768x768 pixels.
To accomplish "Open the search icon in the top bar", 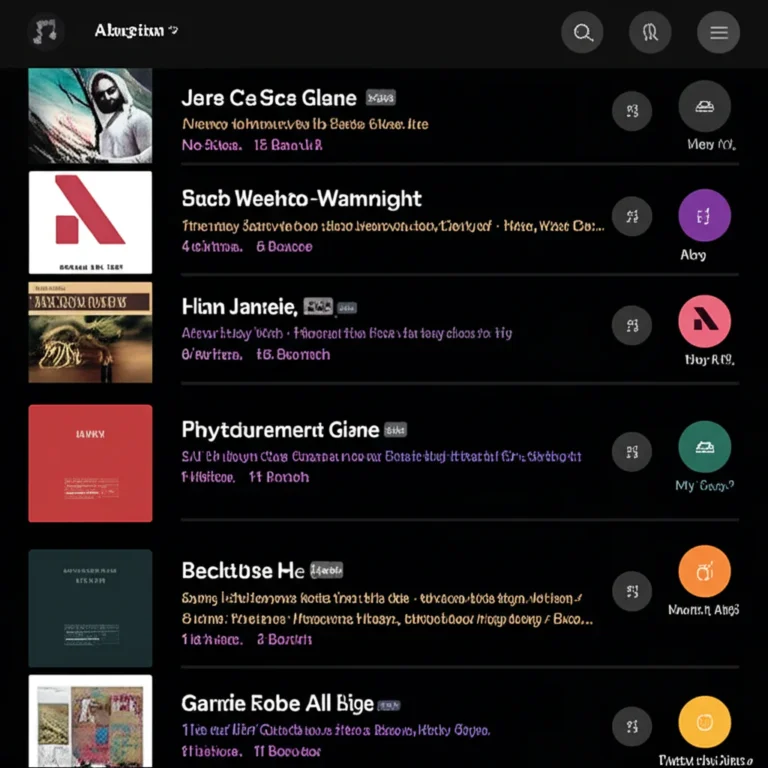I will (x=582, y=33).
